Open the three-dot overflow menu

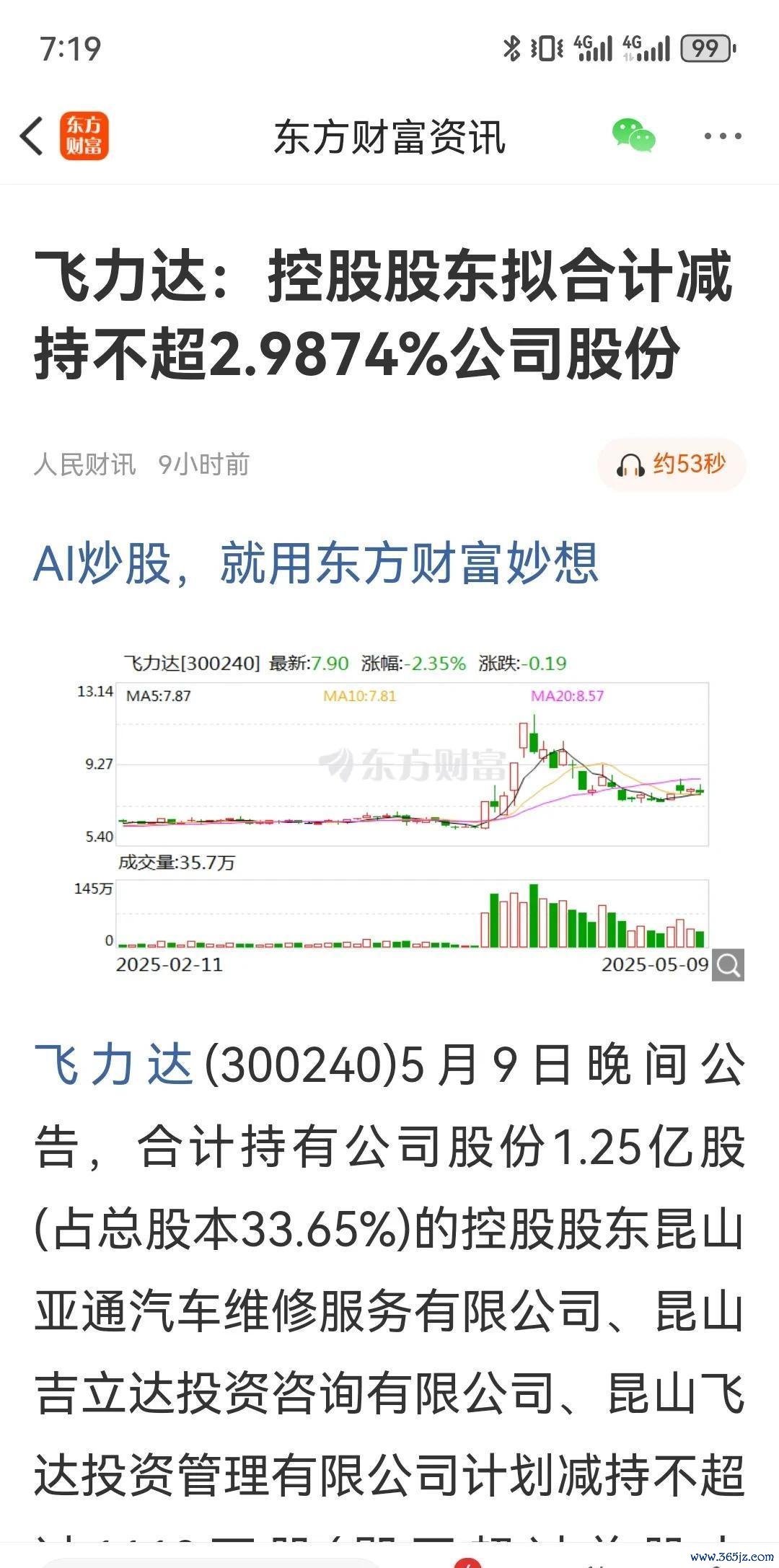coord(722,136)
